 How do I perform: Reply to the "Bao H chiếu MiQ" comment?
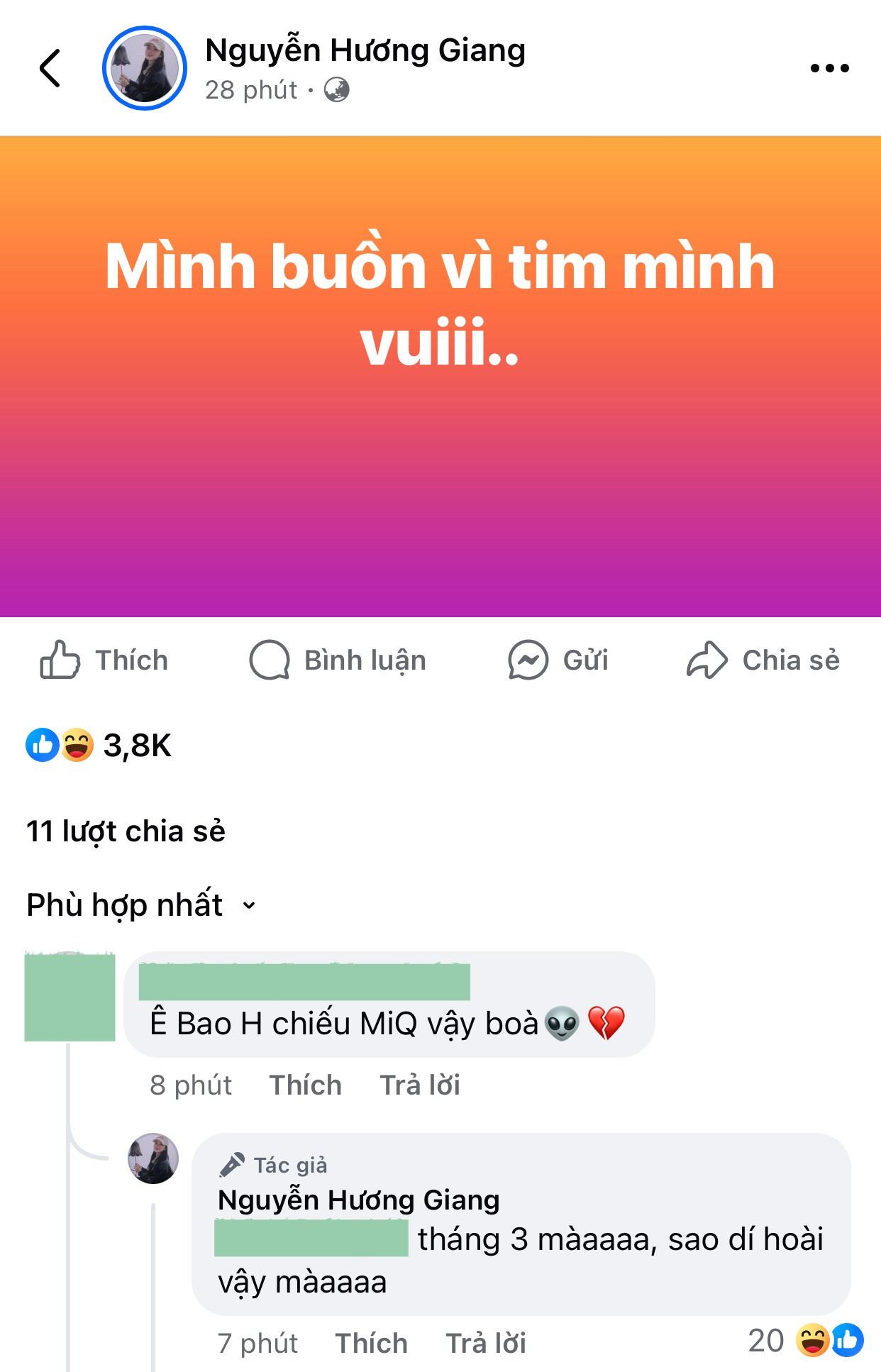coord(419,1085)
